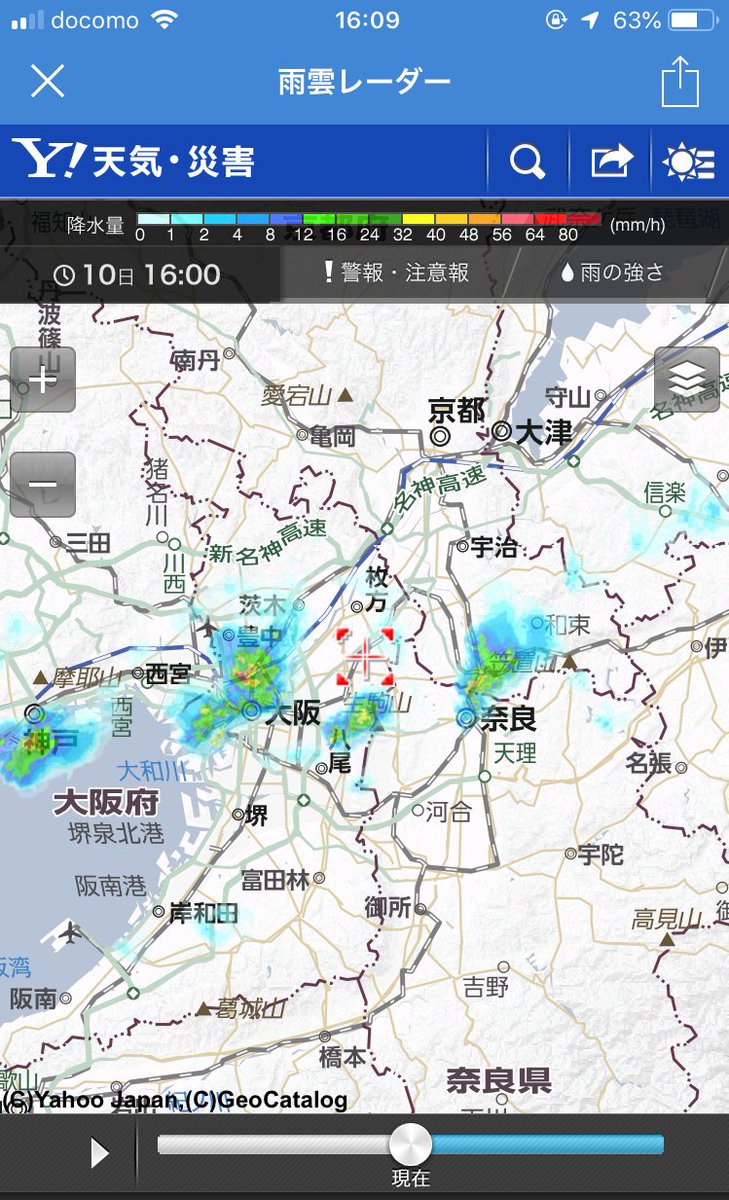The height and width of the screenshot is (1200, 729).
Task: Switch to 警報・注意報 tab
Action: 397,273
